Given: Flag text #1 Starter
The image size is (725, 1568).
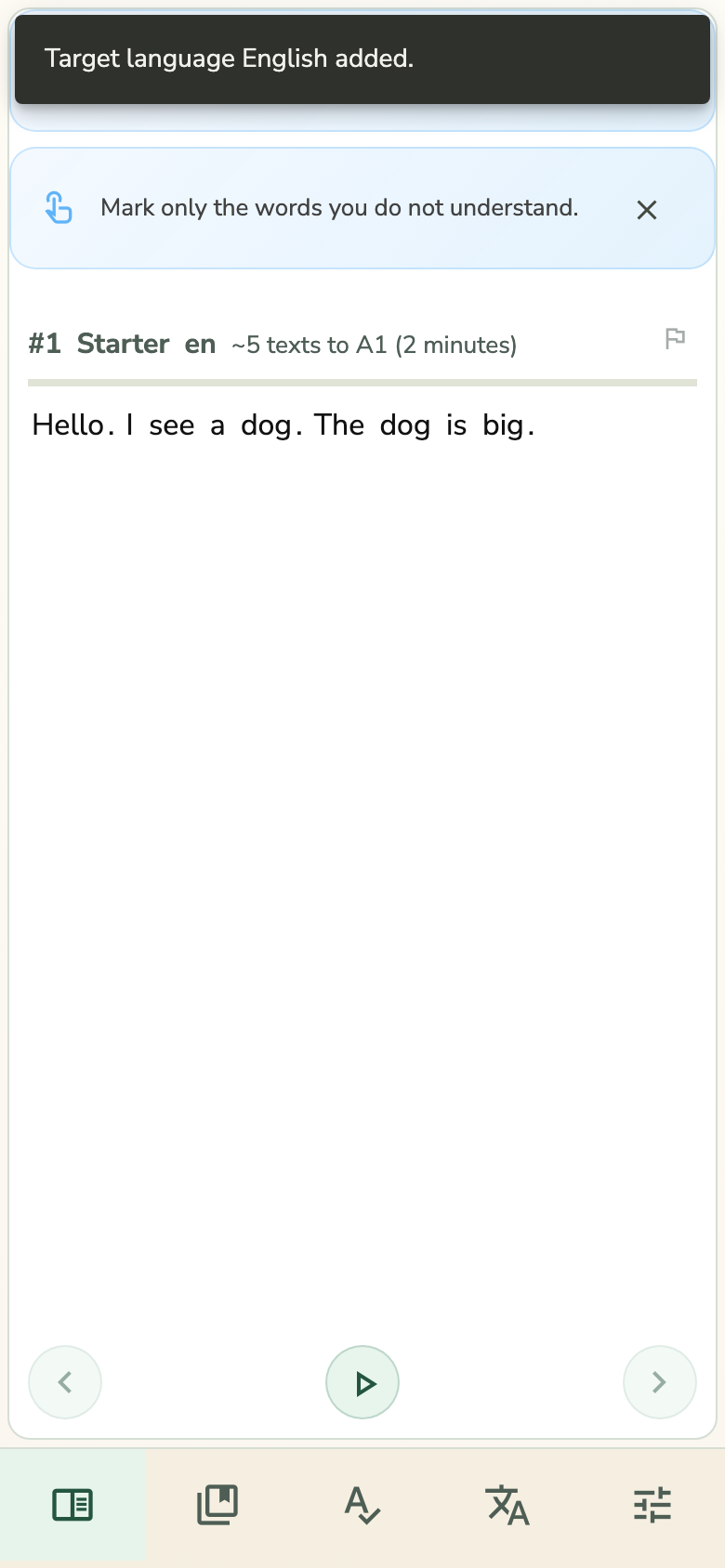Looking at the screenshot, I should 676,339.
